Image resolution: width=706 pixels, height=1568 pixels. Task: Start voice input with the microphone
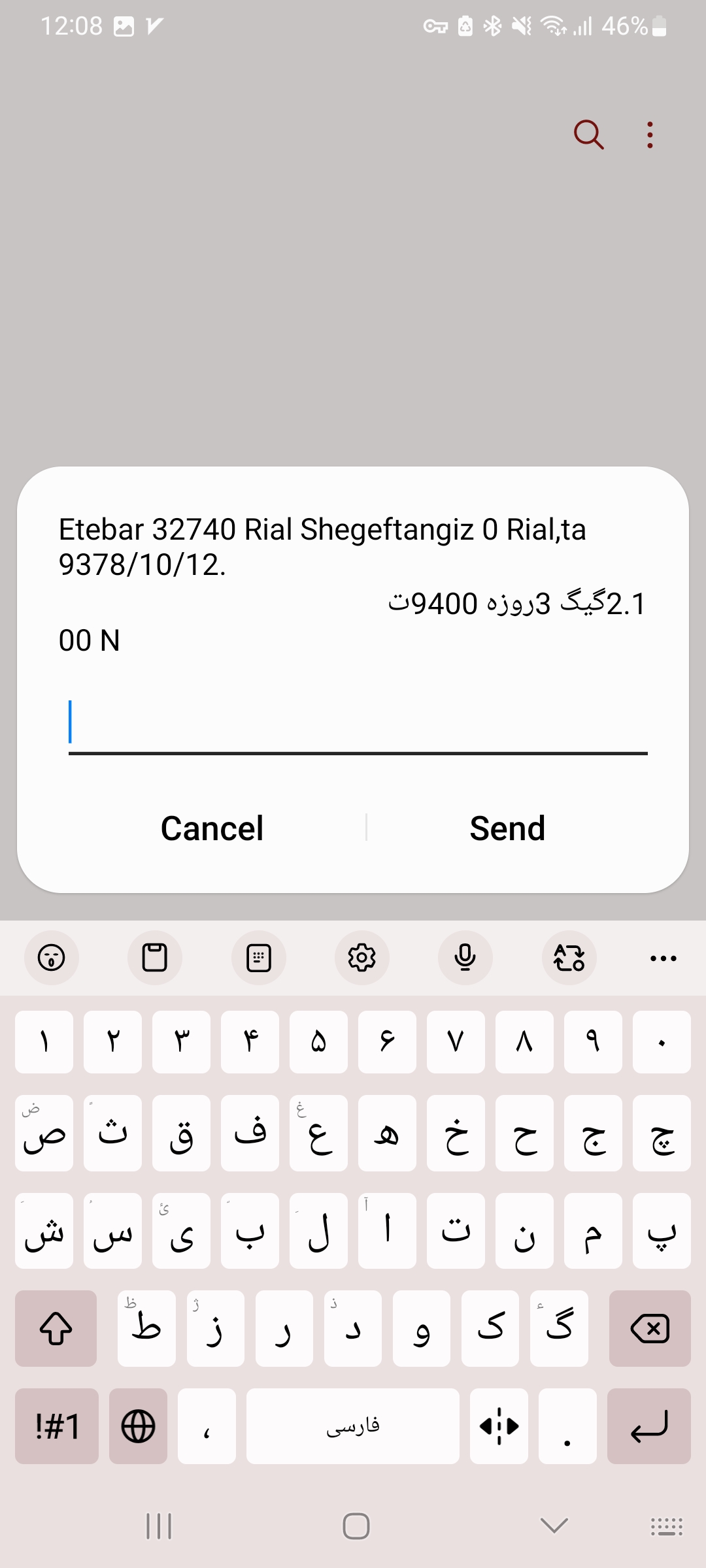click(x=465, y=958)
